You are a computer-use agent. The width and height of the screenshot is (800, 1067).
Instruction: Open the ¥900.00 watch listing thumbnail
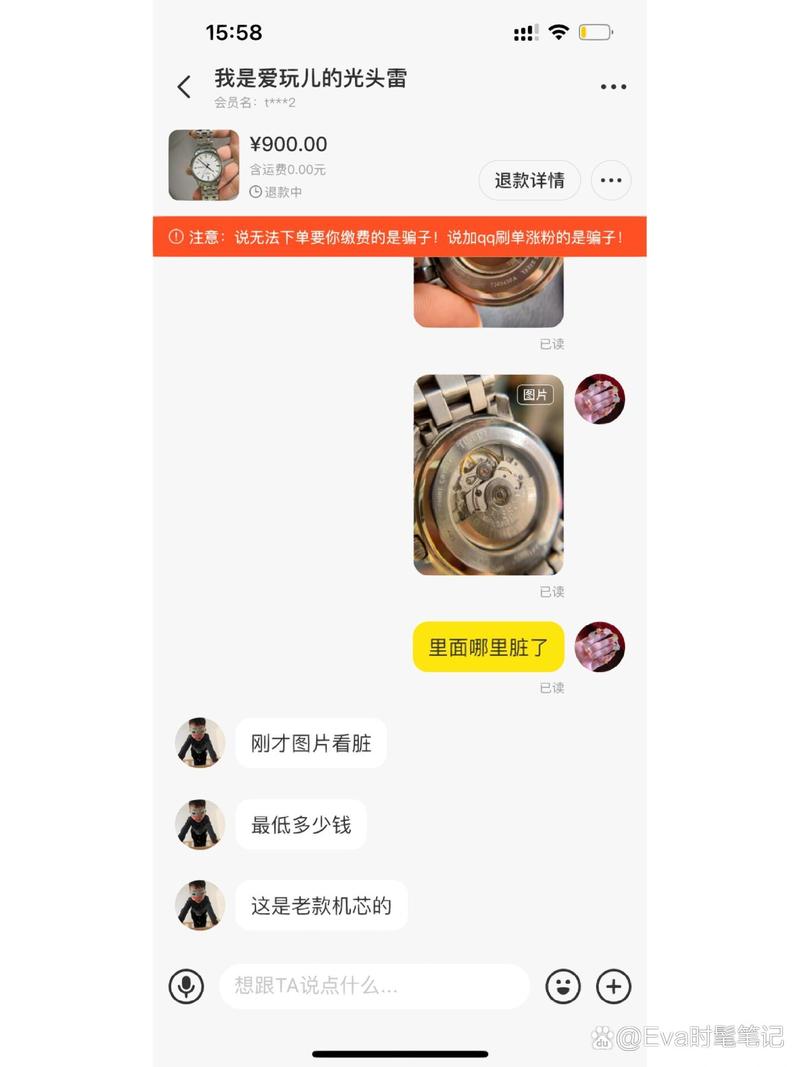204,165
